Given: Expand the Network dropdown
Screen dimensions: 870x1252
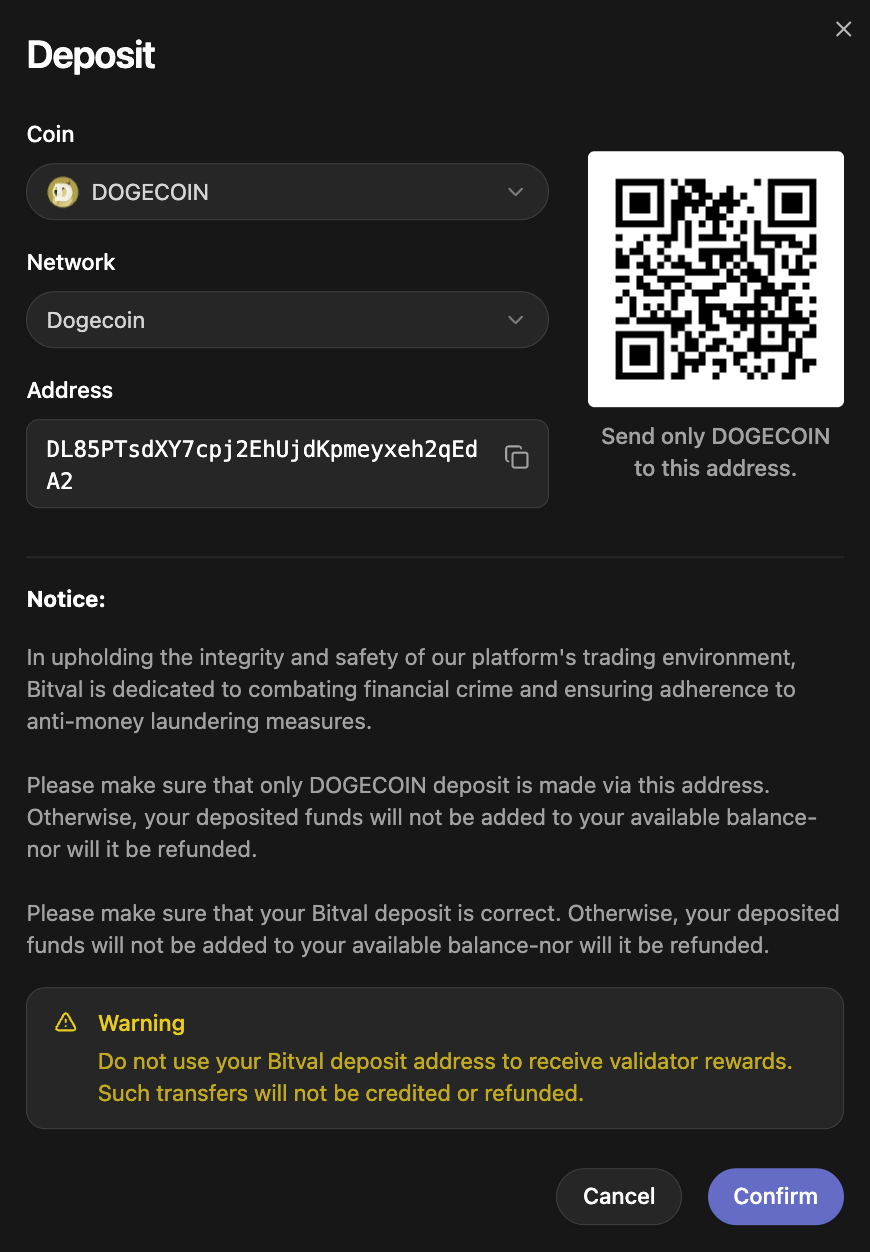Looking at the screenshot, I should [x=287, y=320].
